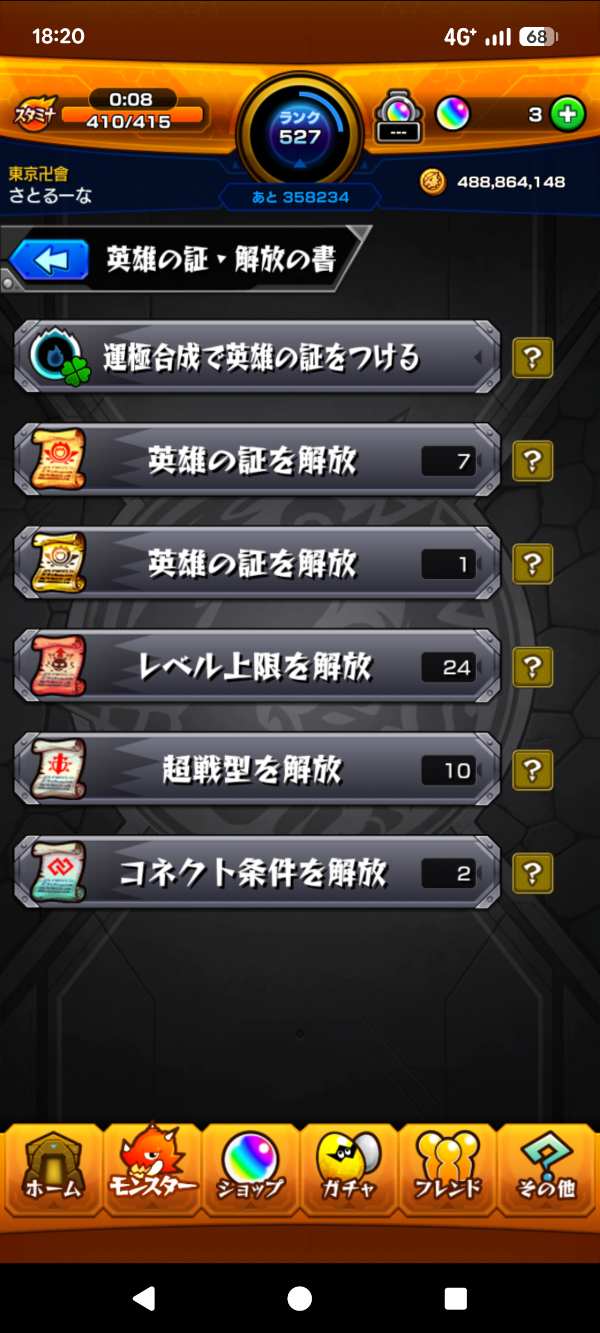Select レベル上限を解放 row
Screen dimensions: 600x1333
point(257,667)
